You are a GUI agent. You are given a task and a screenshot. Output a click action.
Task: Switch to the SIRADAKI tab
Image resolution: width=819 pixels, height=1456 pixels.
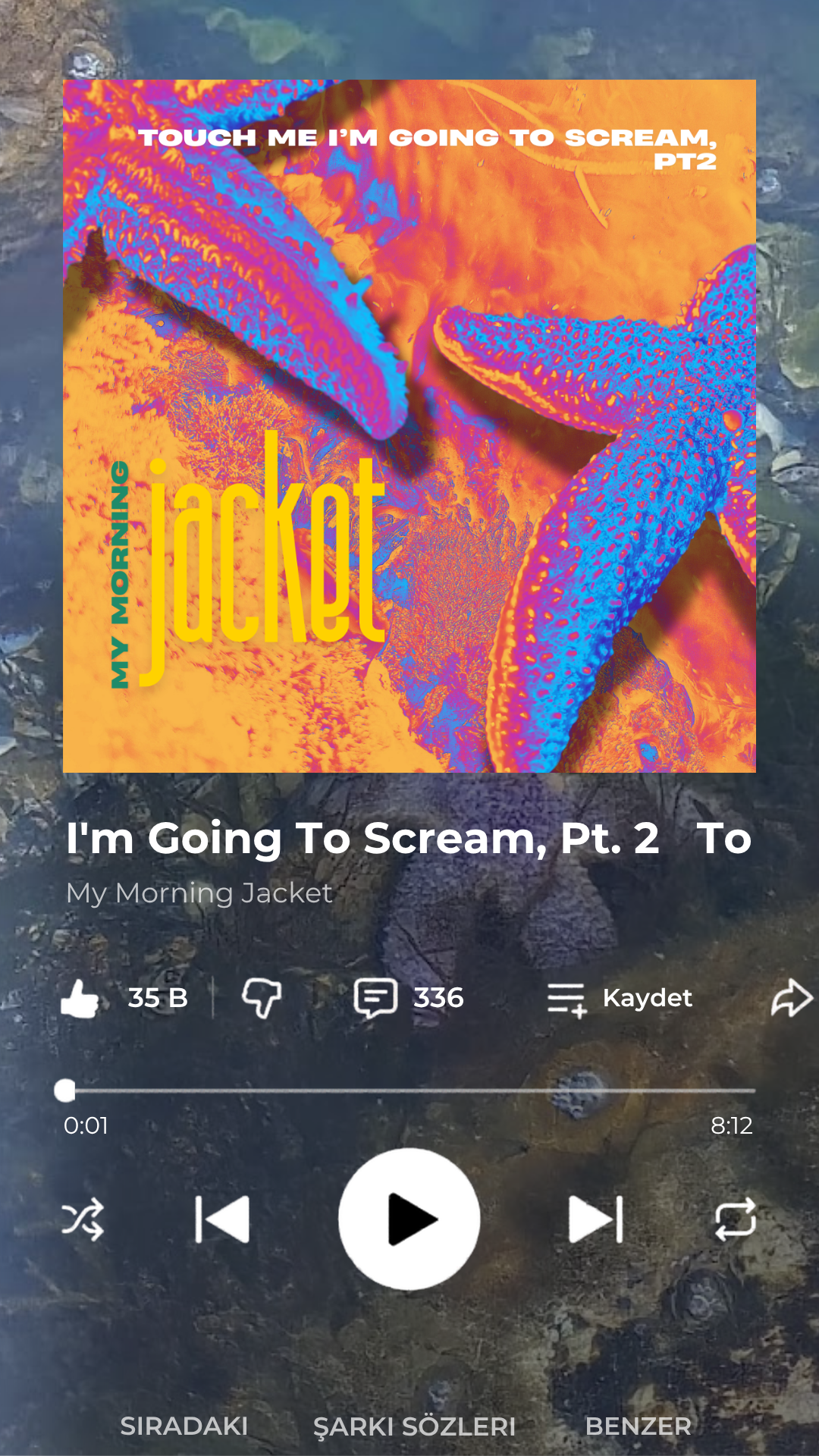(x=184, y=1426)
